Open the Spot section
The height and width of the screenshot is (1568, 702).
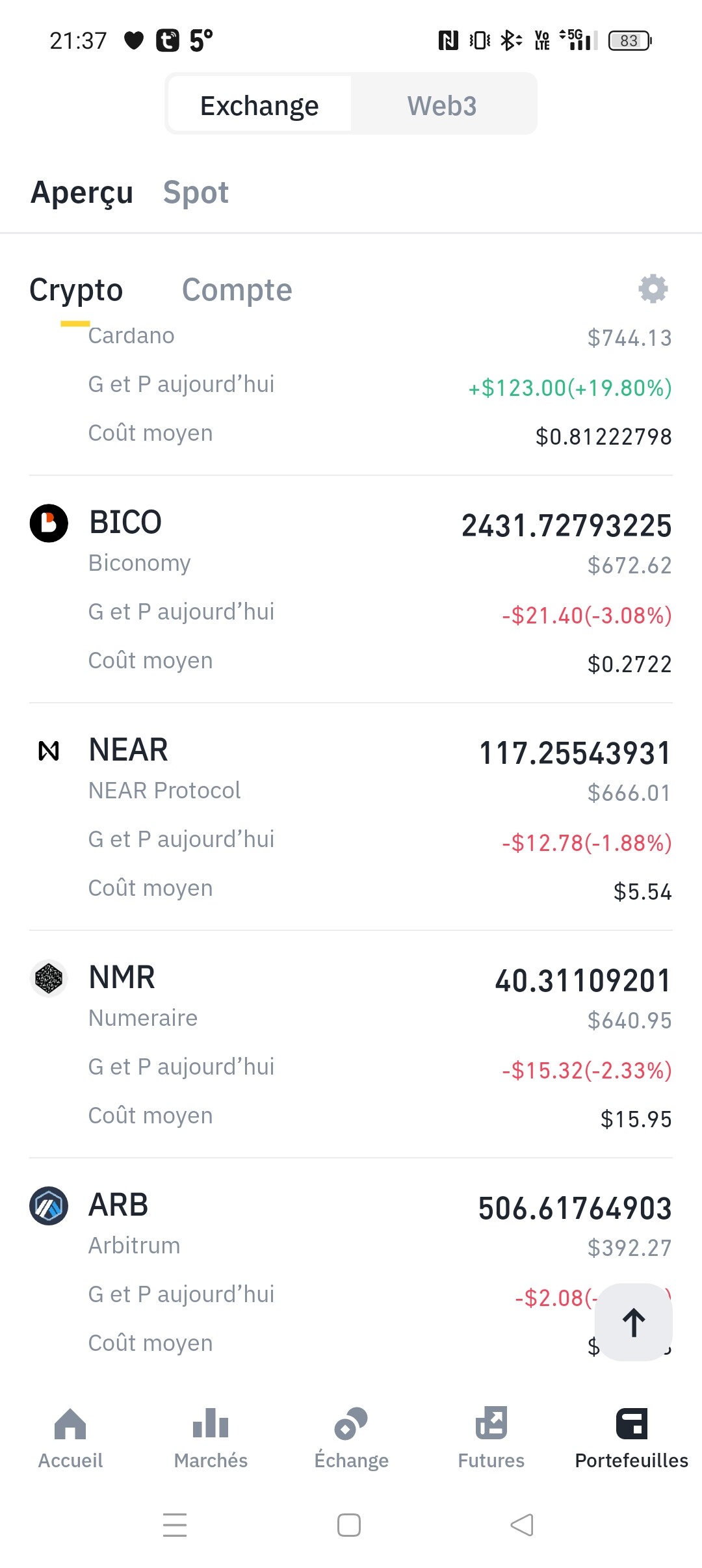(x=196, y=192)
